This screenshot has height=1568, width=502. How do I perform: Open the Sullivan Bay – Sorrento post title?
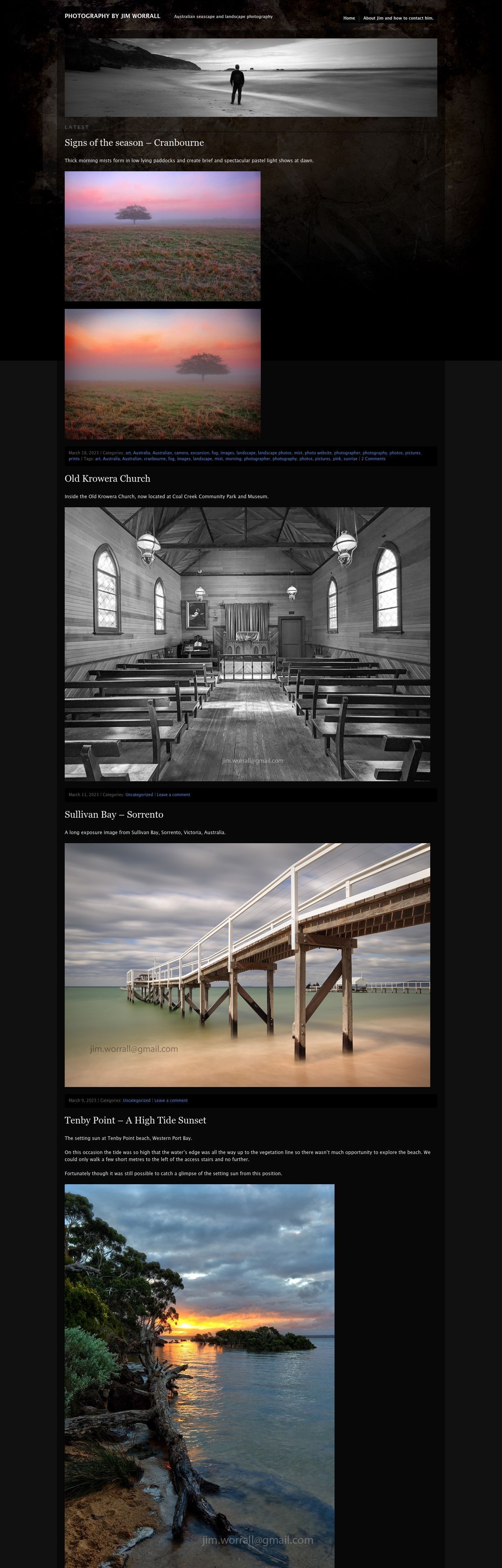coord(114,815)
